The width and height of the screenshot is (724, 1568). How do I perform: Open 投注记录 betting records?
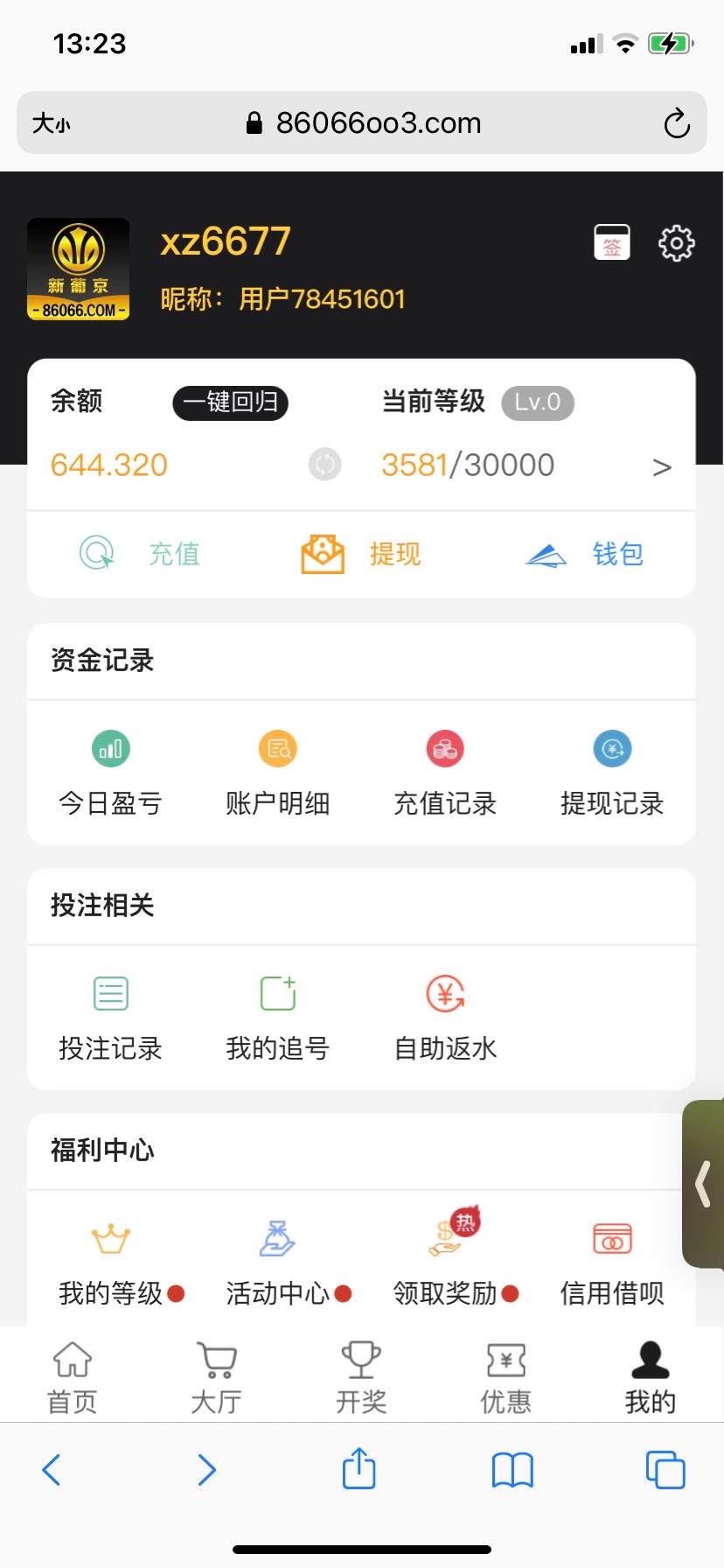(110, 1018)
